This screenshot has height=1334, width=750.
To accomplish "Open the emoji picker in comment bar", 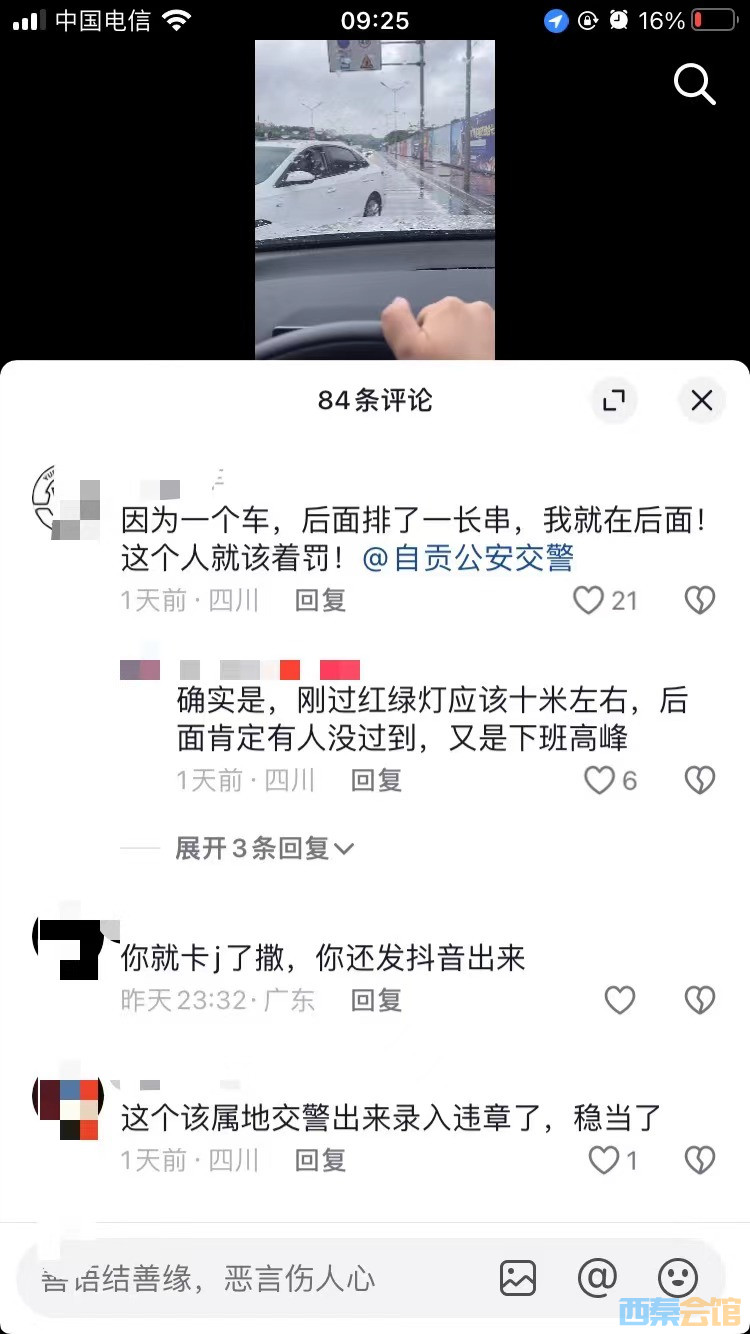I will point(677,1278).
